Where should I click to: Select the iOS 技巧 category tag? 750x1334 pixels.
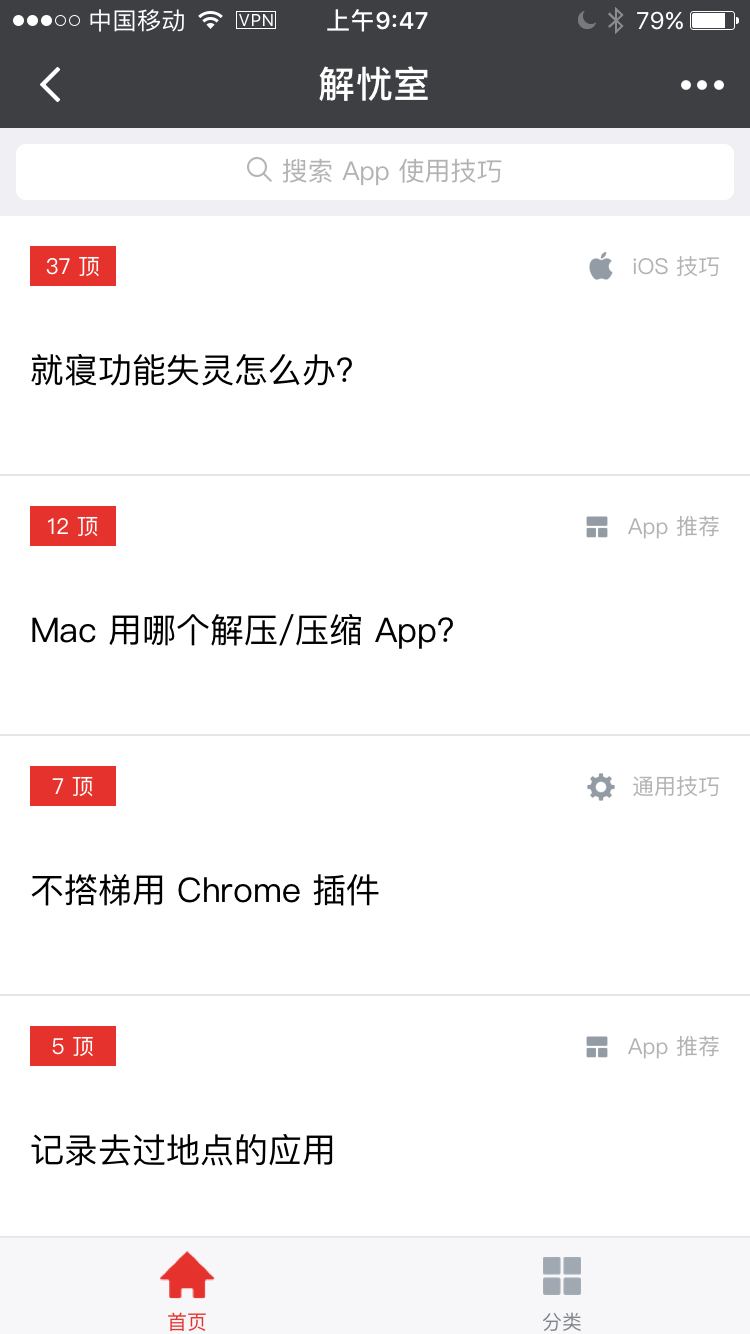coord(654,266)
